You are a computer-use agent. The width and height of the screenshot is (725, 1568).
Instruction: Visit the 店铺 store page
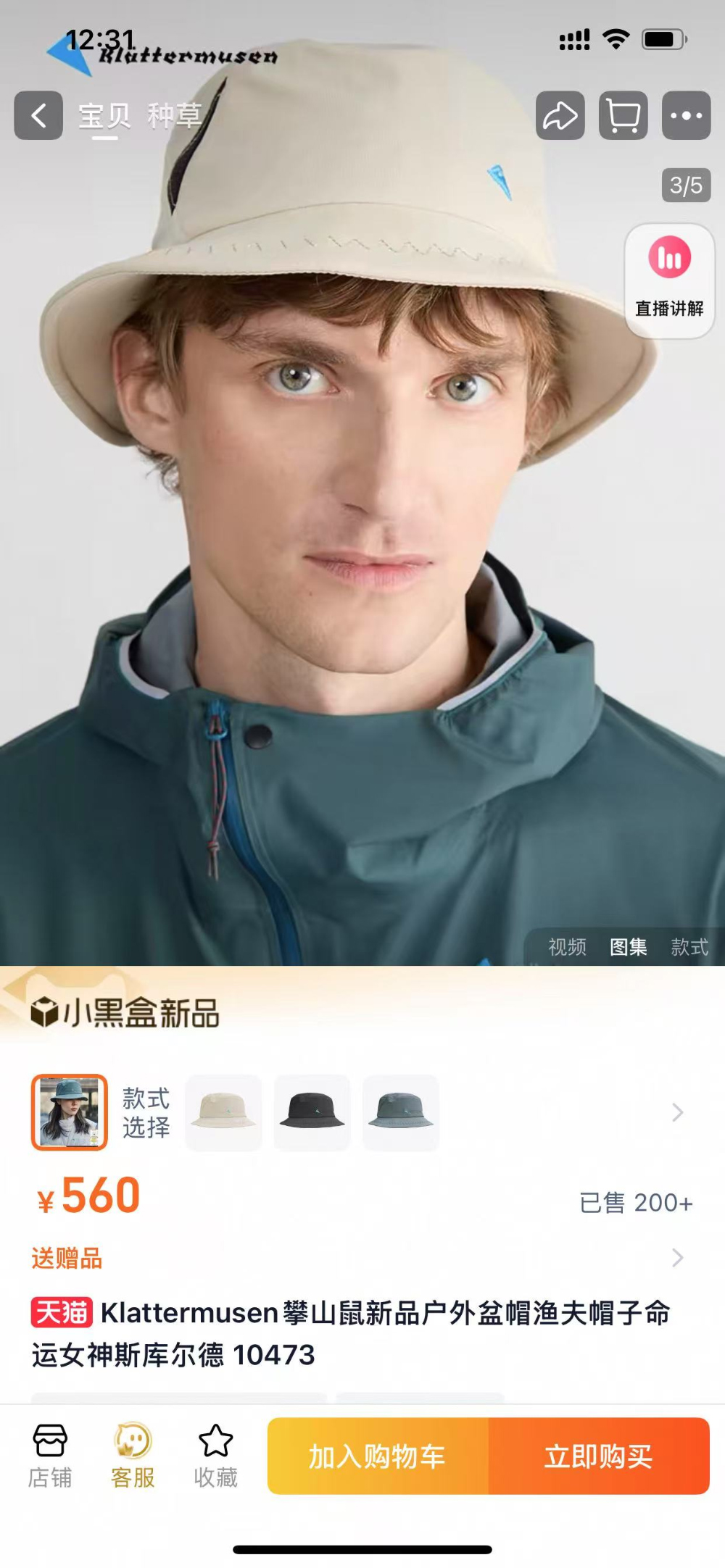[50, 1456]
